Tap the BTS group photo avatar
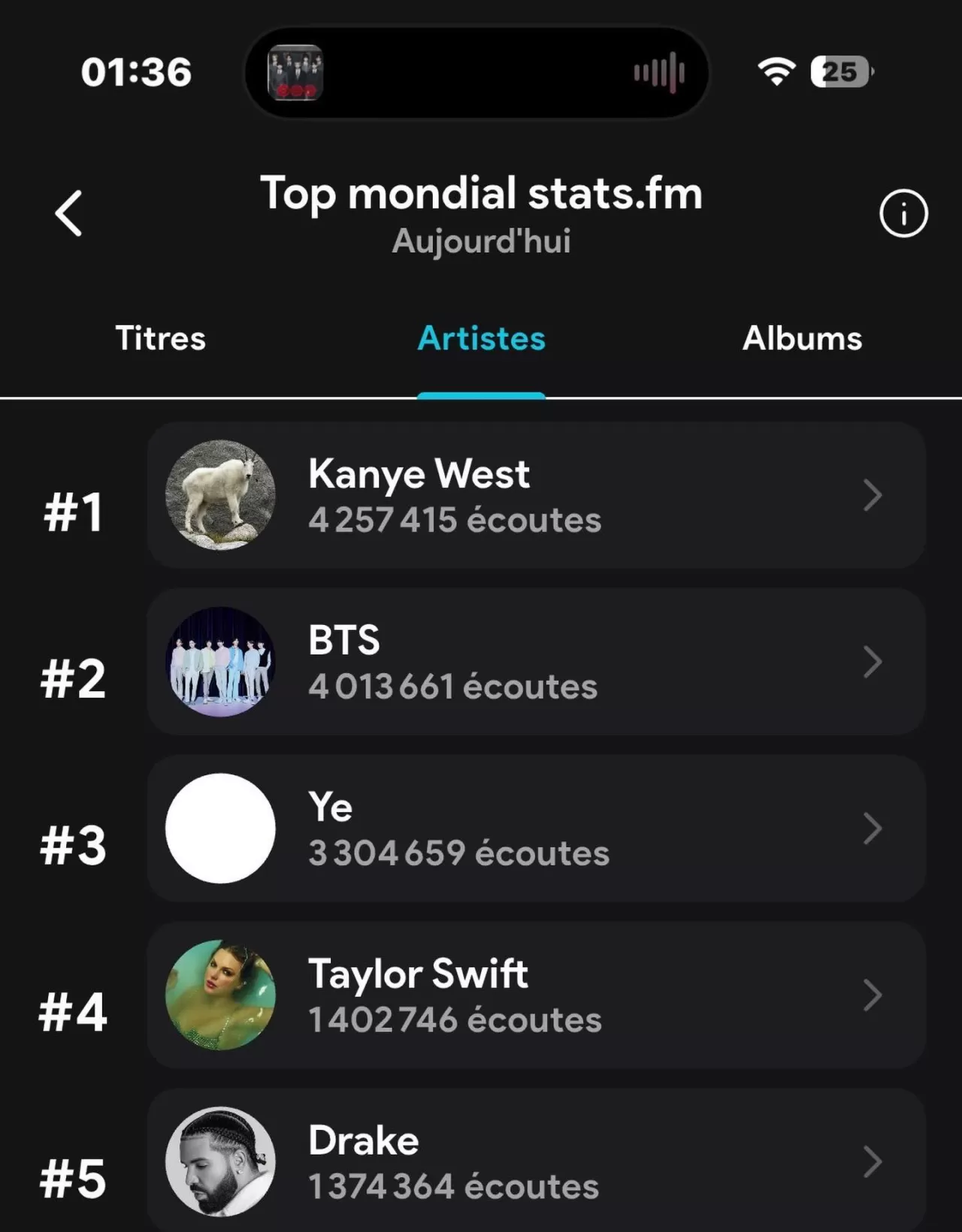 pyautogui.click(x=220, y=662)
